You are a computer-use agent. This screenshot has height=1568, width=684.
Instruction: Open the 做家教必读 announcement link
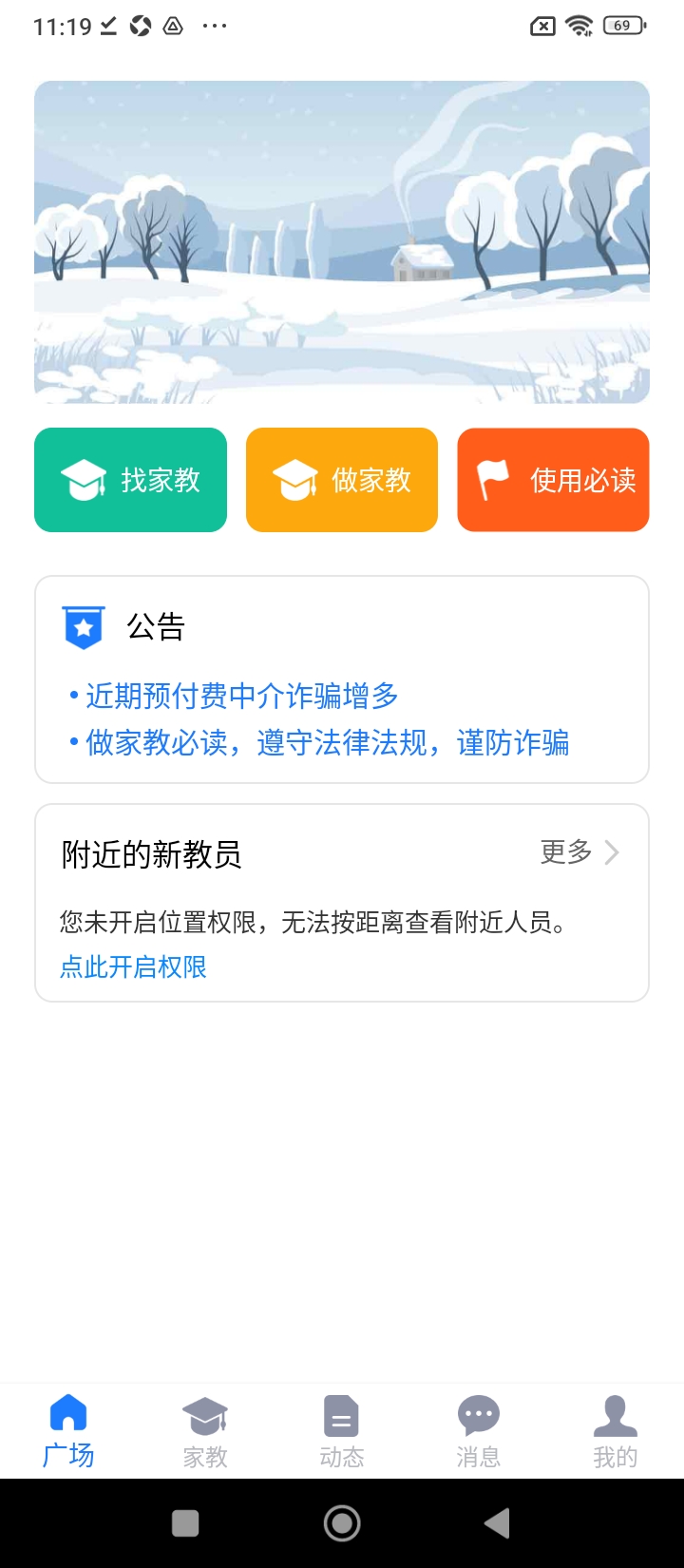point(327,742)
